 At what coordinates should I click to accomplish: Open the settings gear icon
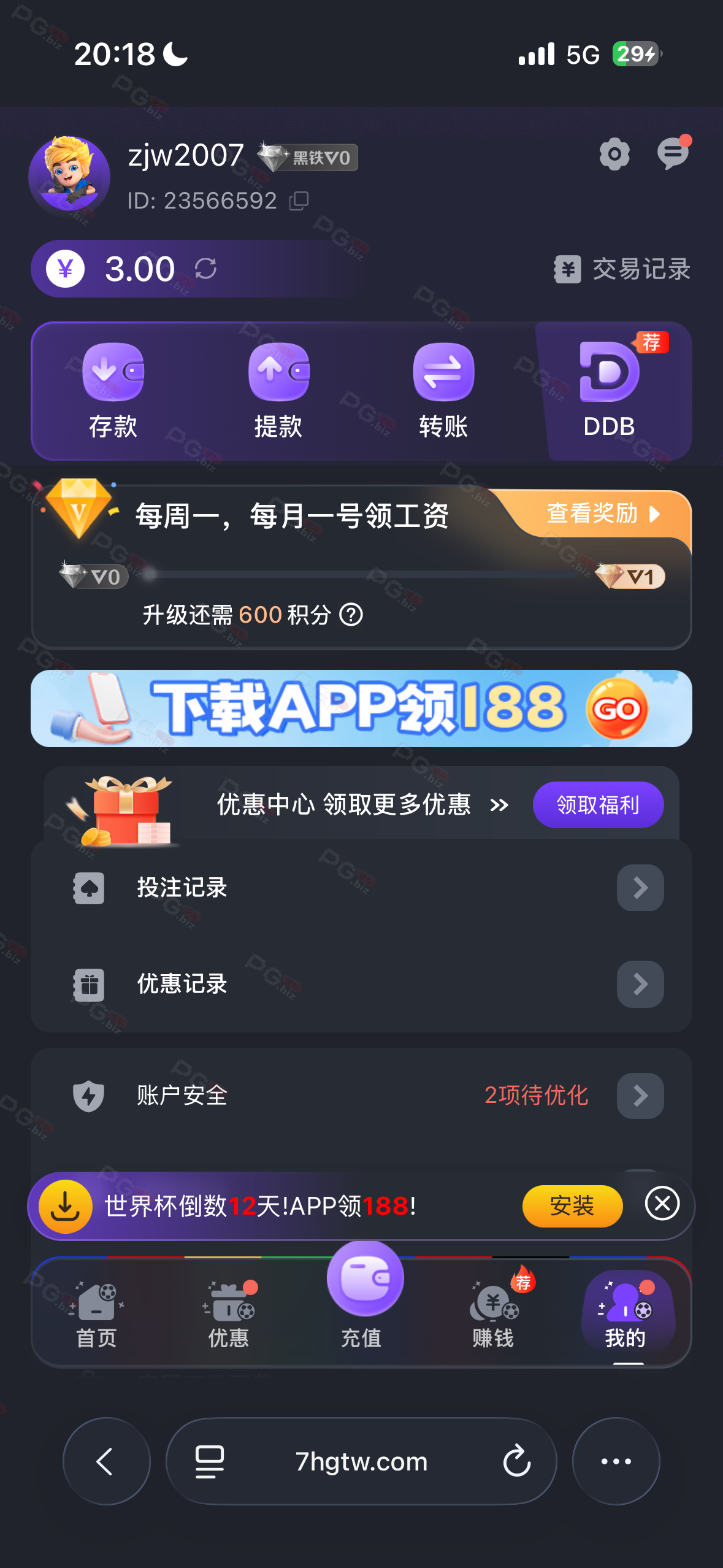pyautogui.click(x=614, y=154)
